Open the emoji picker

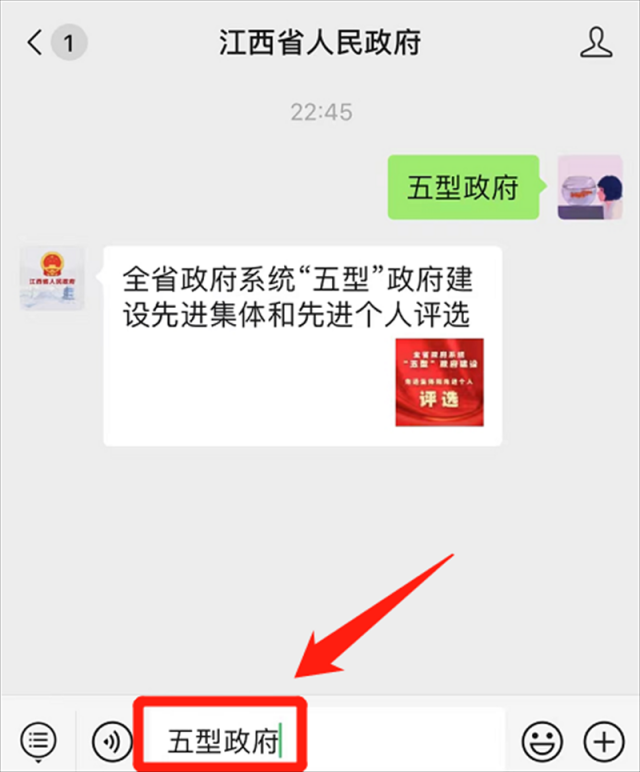[x=543, y=741]
